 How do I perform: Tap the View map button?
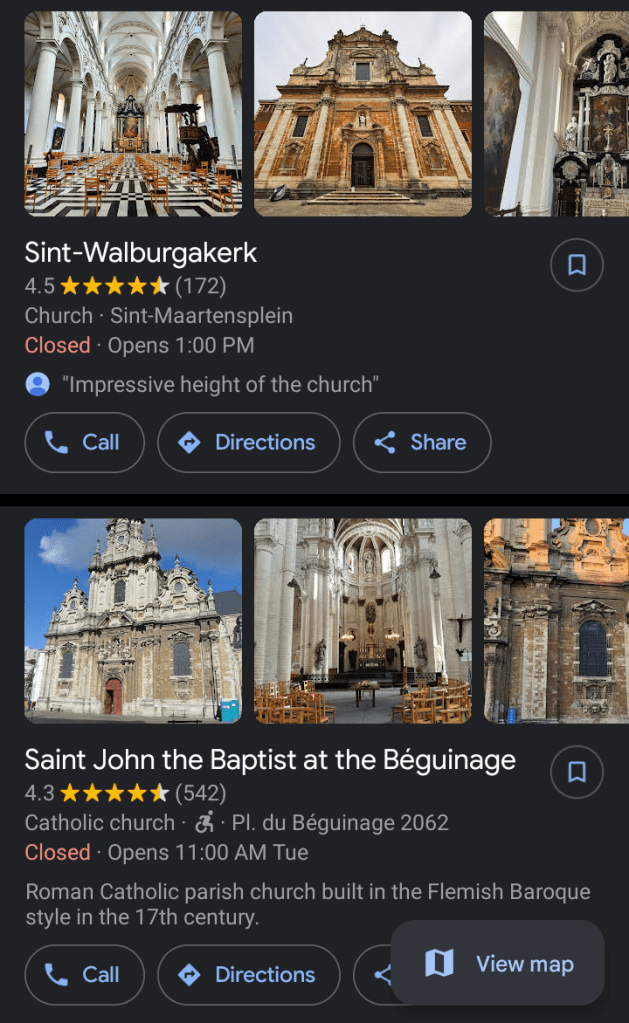click(x=498, y=964)
